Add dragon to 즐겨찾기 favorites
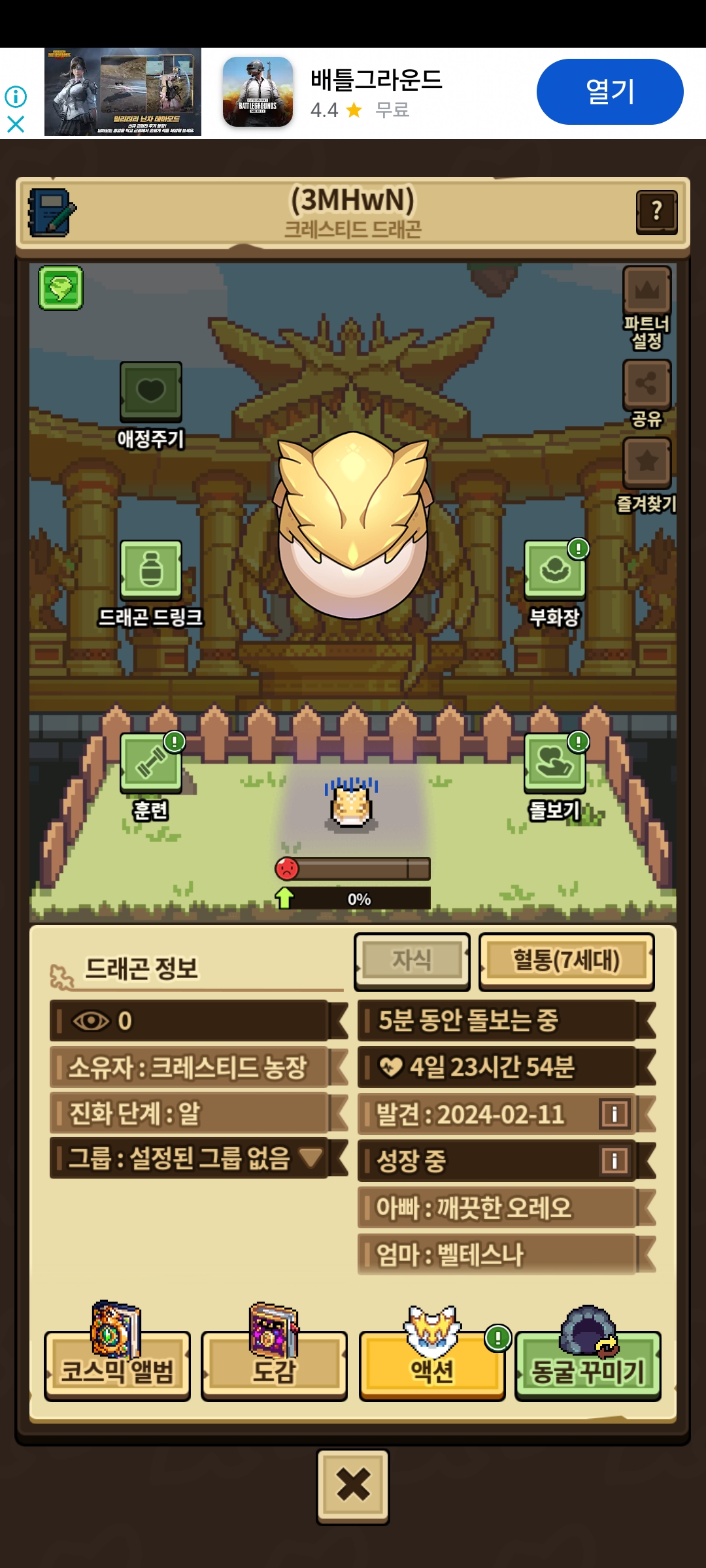Viewport: 706px width, 1568px height. click(x=647, y=463)
